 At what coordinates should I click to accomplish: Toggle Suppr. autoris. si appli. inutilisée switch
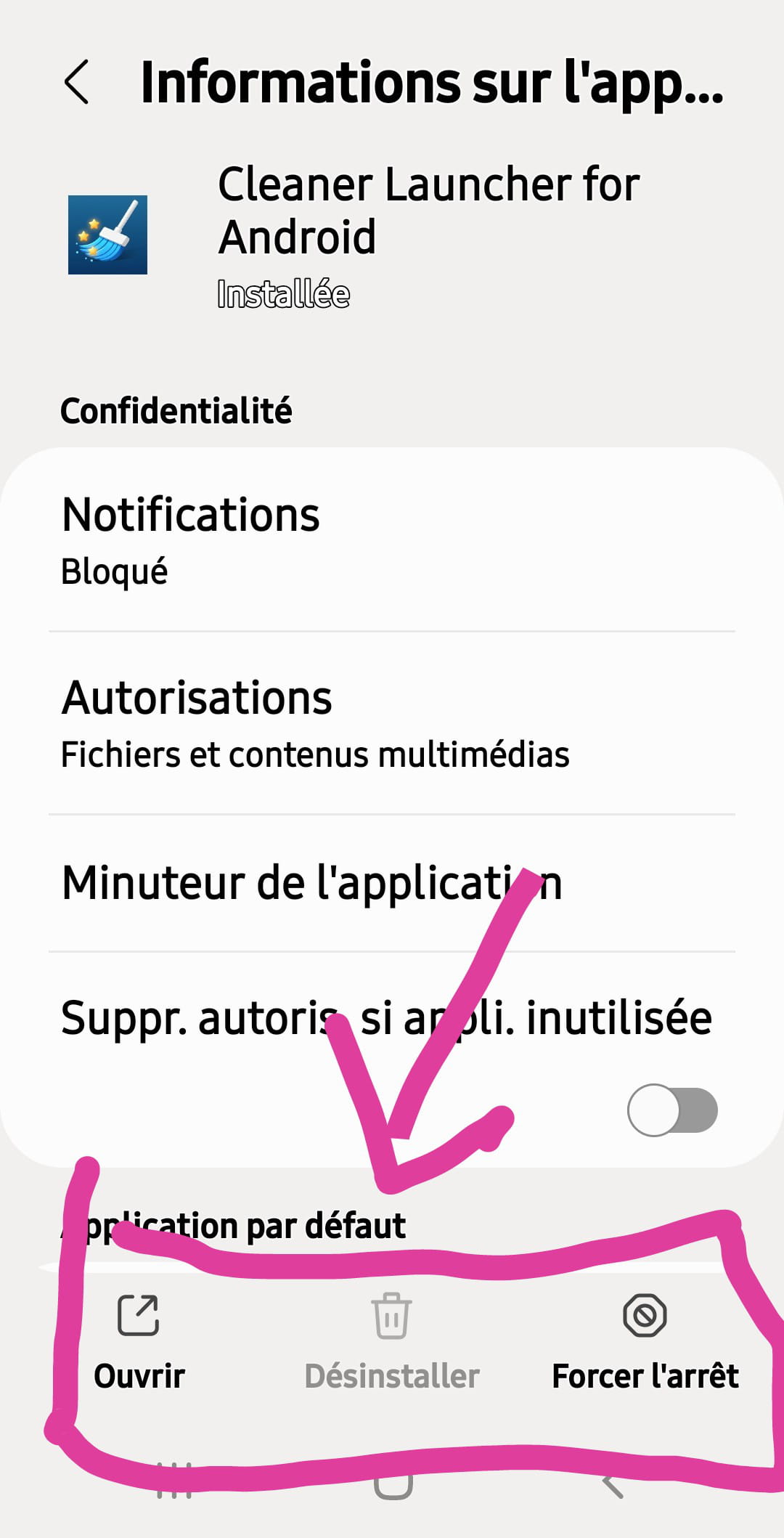coord(672,1110)
